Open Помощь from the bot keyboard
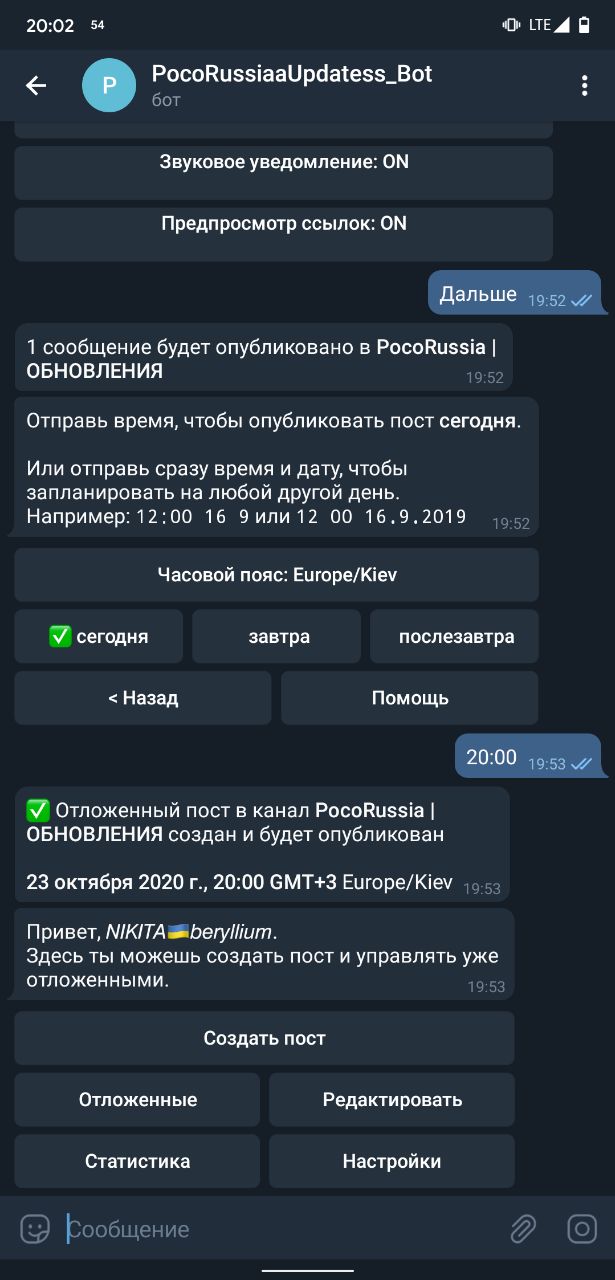 pos(410,698)
